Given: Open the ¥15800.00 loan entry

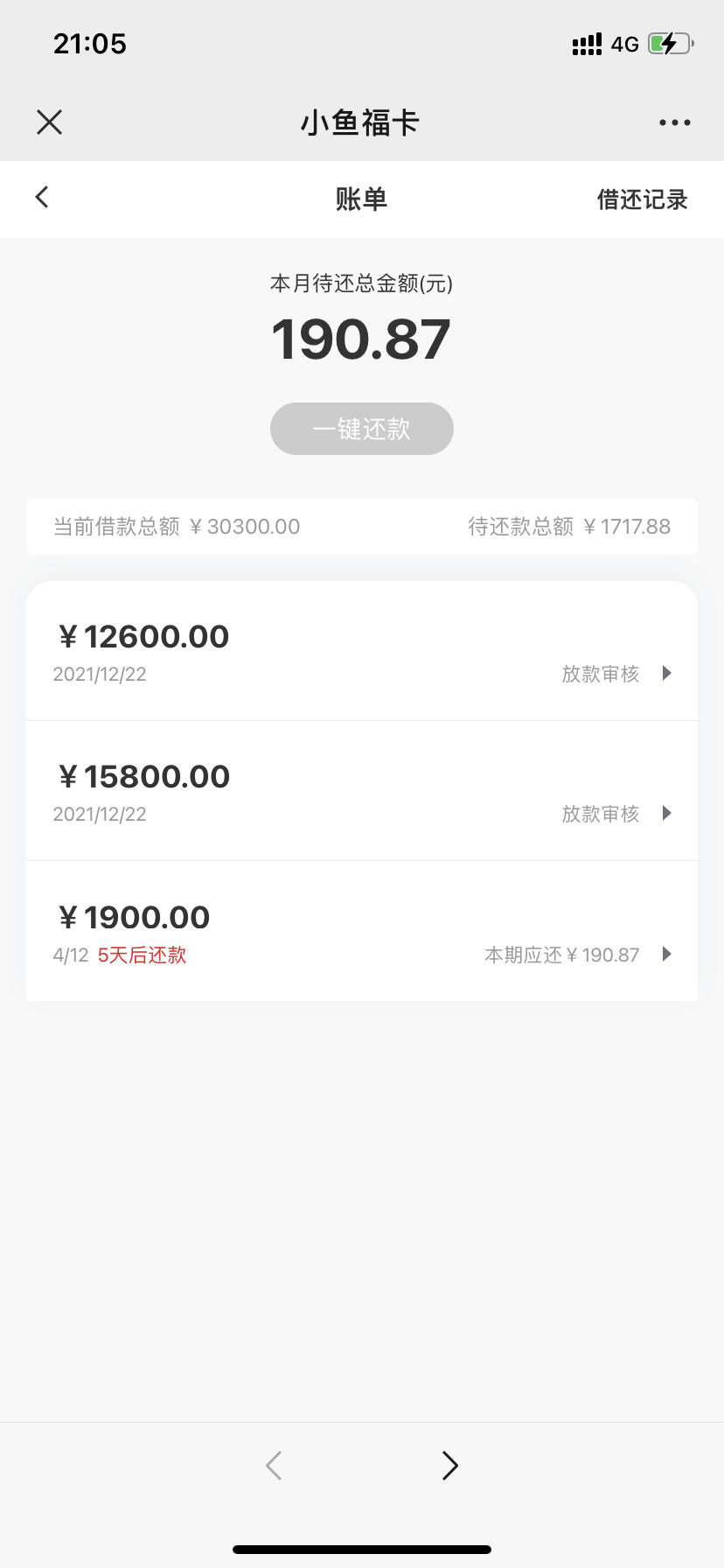Looking at the screenshot, I should (x=362, y=791).
